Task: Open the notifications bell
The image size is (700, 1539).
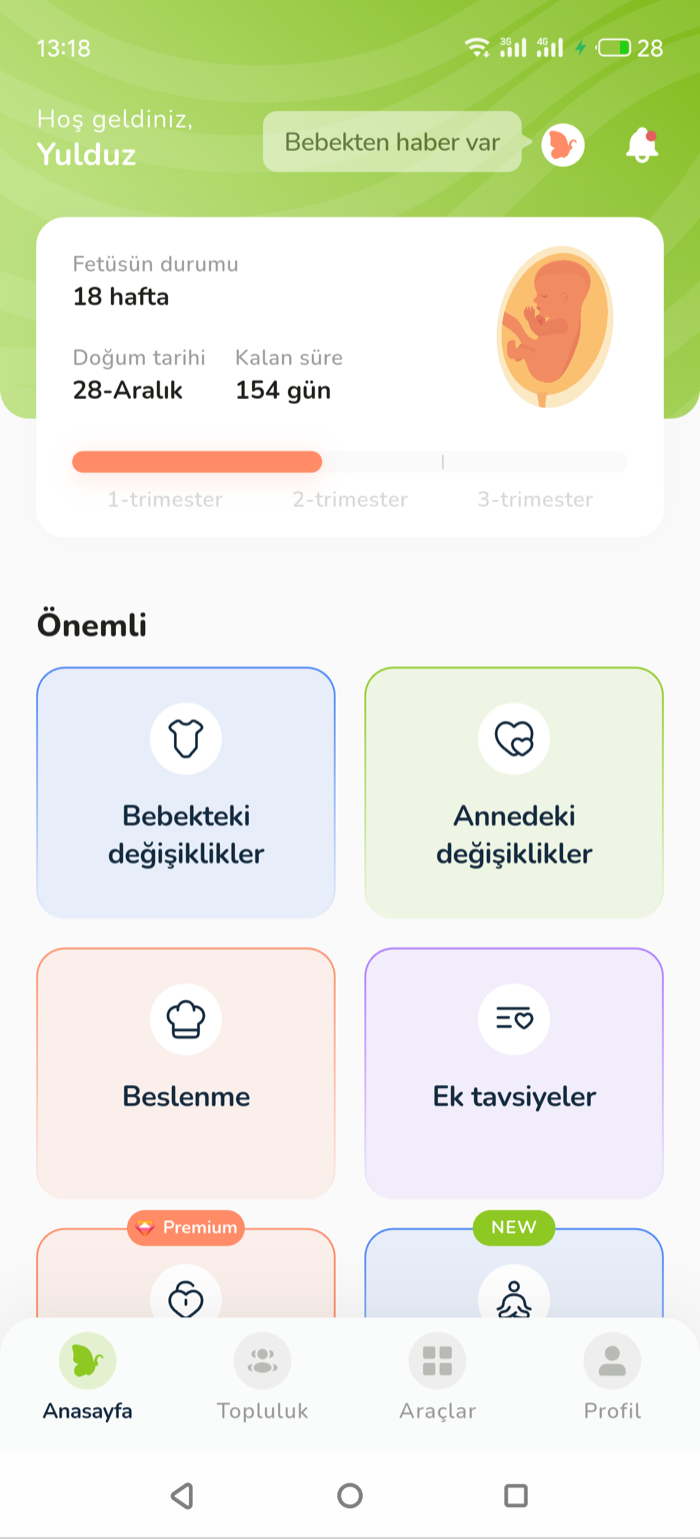Action: (642, 146)
